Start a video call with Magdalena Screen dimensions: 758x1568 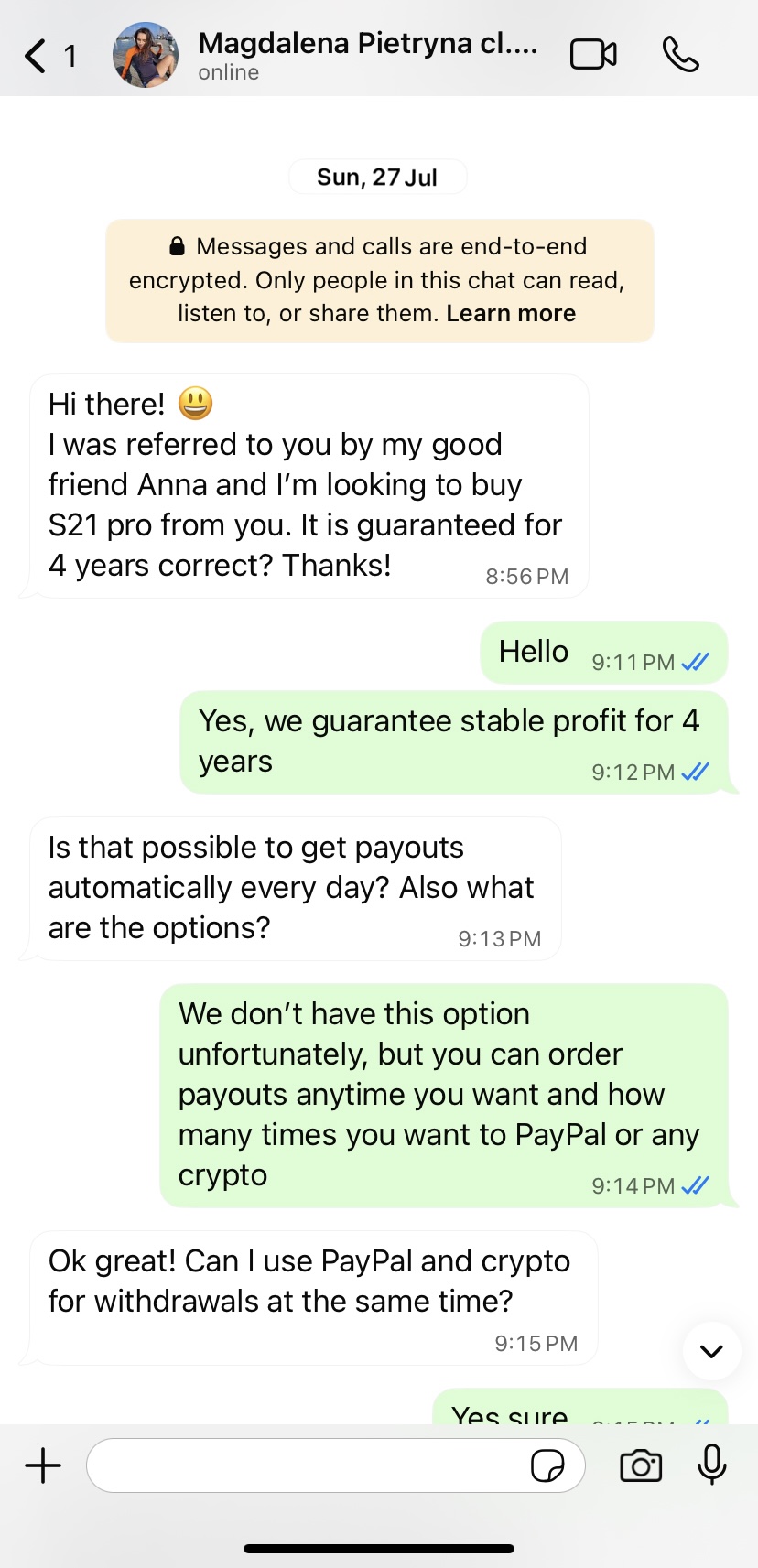[593, 55]
